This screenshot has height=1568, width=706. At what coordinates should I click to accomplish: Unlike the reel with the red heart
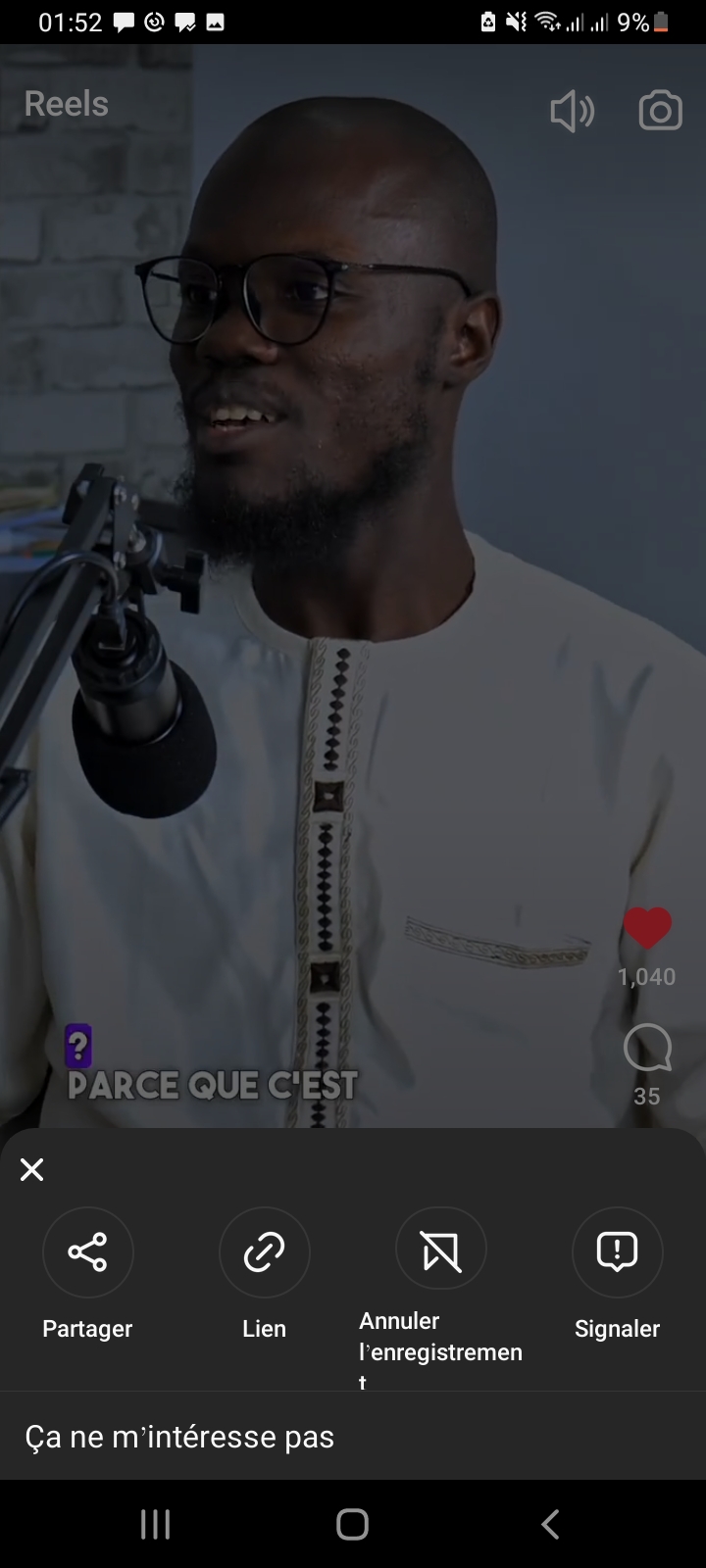click(x=647, y=928)
